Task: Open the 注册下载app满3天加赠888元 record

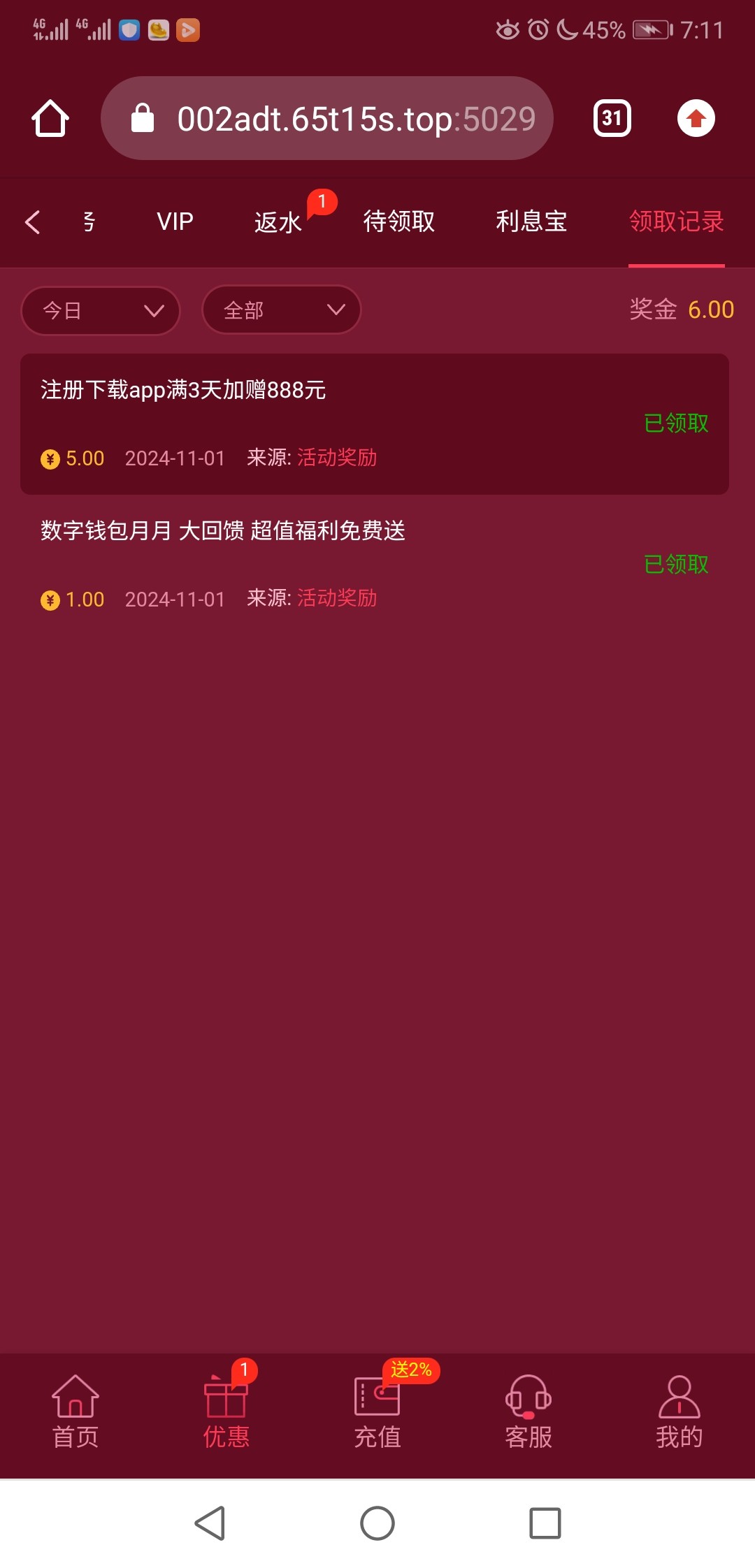Action: (375, 423)
